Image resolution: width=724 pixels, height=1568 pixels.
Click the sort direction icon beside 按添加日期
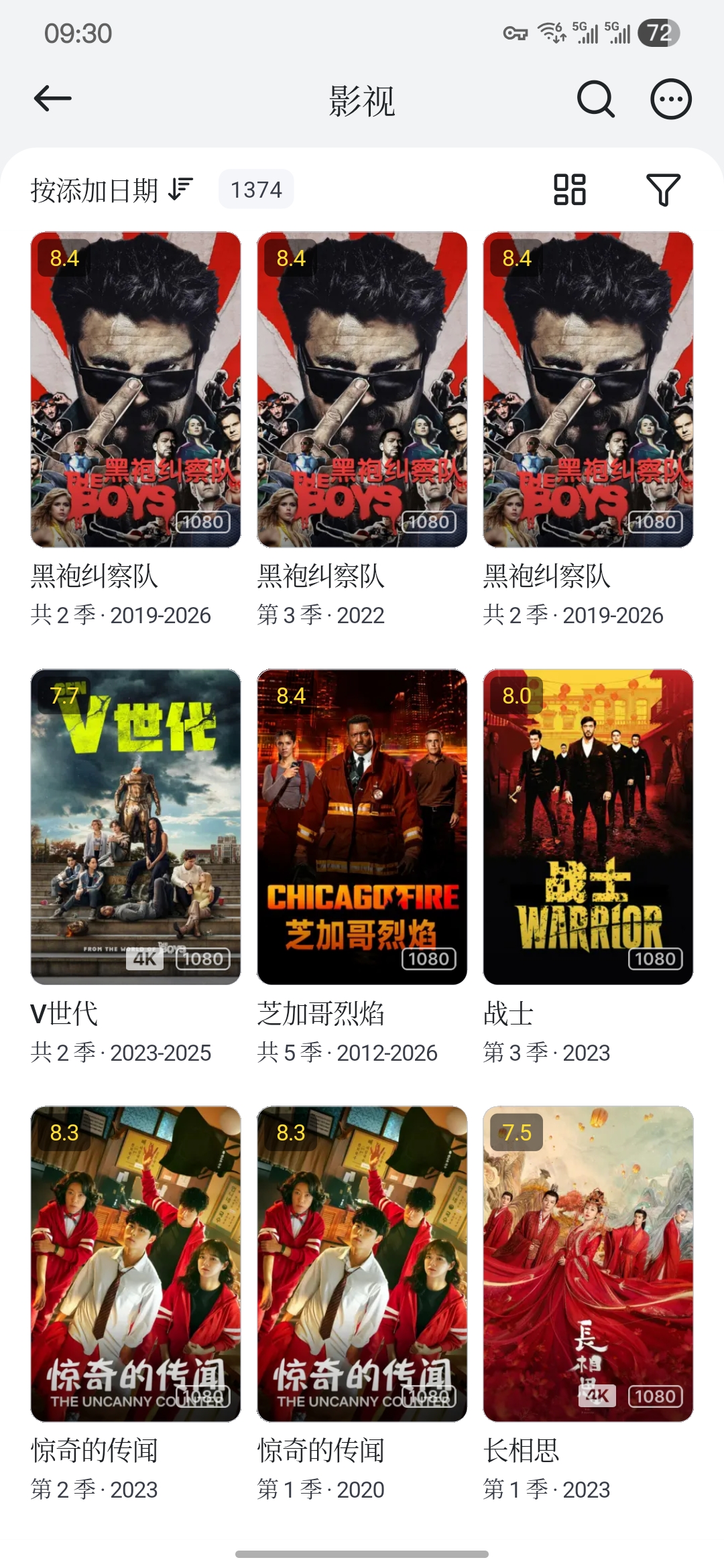coord(180,190)
